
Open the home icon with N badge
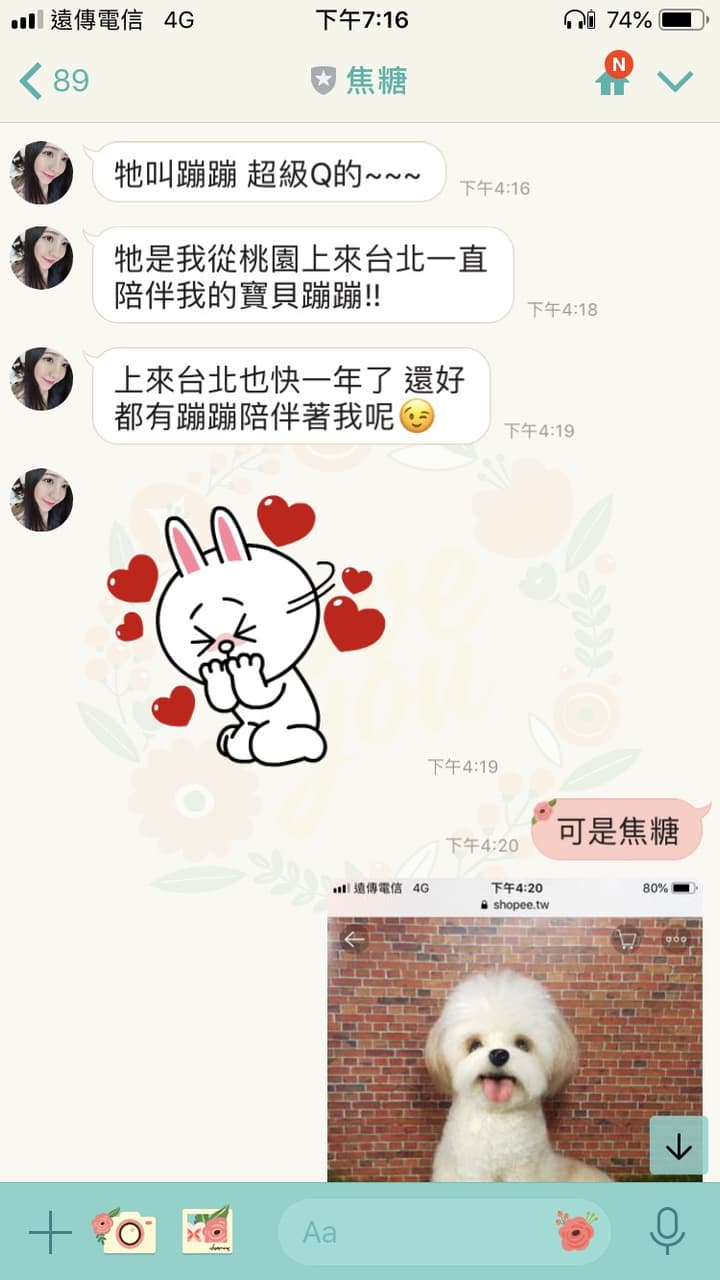pyautogui.click(x=615, y=75)
